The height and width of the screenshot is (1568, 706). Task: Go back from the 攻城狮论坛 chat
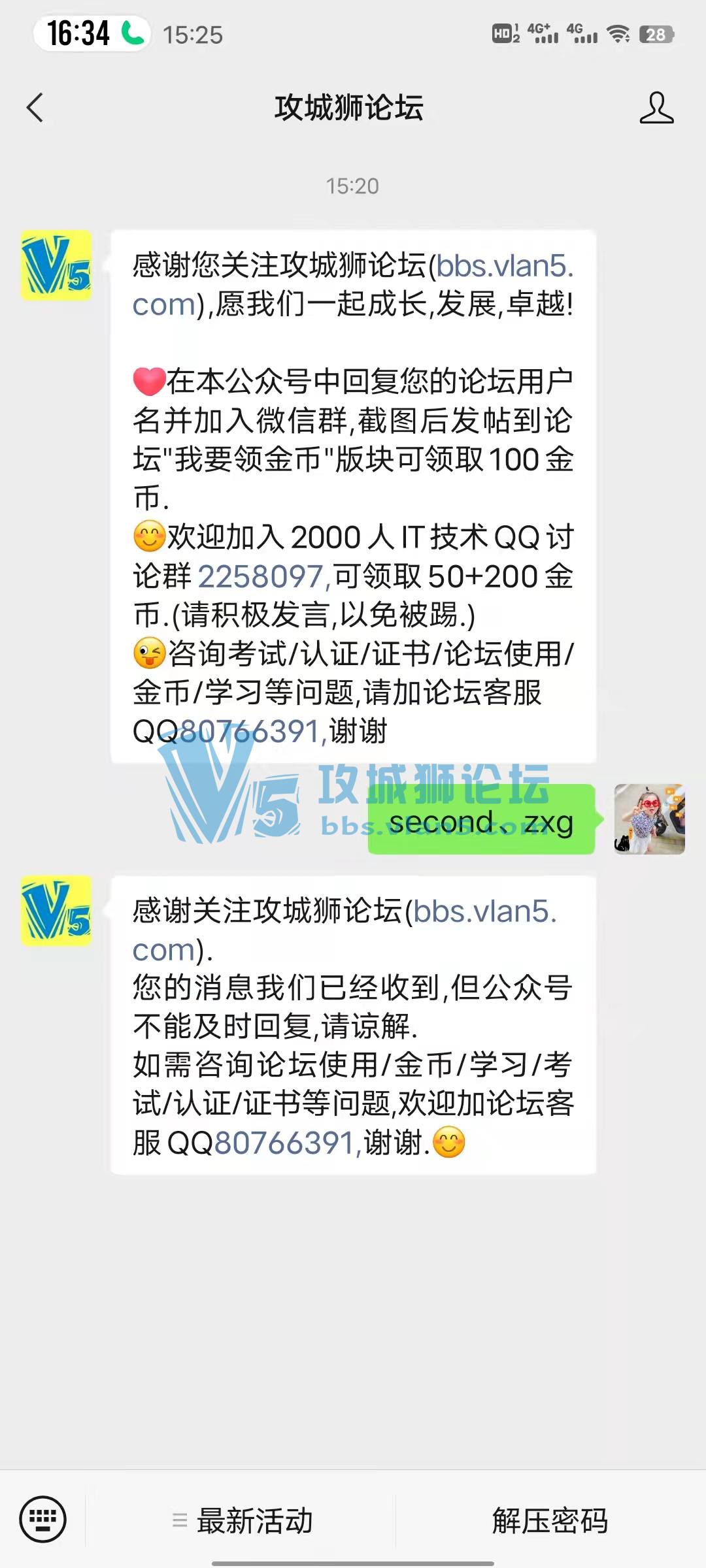click(35, 108)
